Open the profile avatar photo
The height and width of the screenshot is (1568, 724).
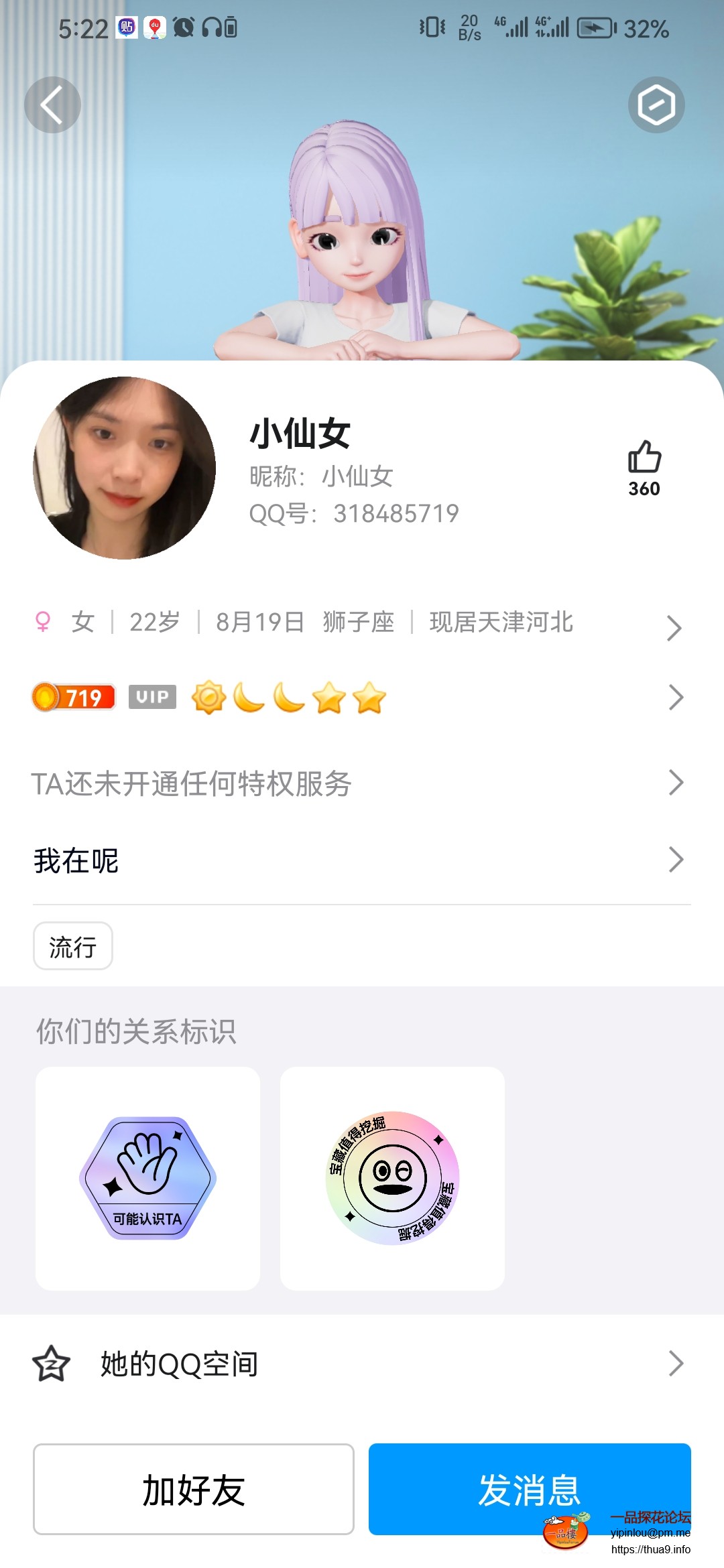pos(124,468)
